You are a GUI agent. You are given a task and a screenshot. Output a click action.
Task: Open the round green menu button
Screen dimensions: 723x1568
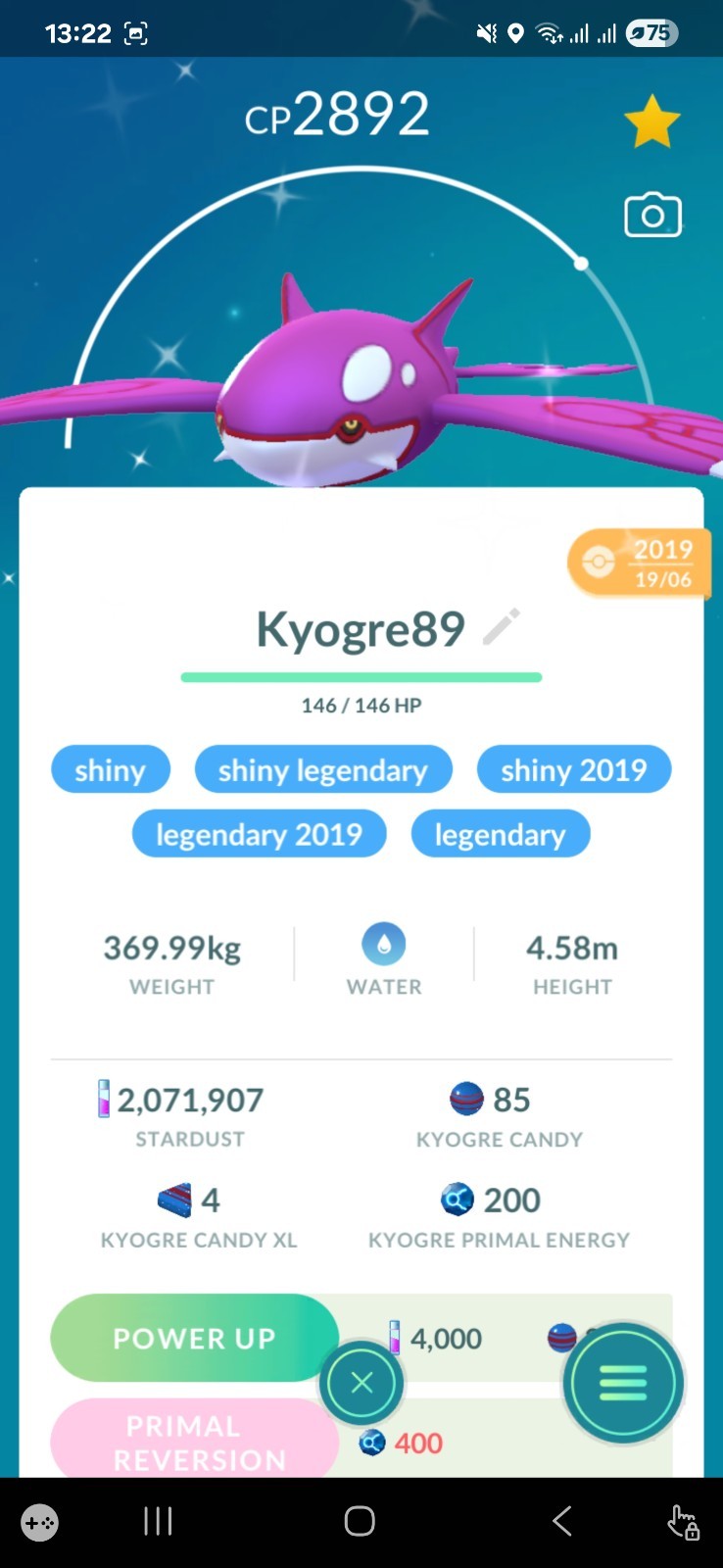tap(623, 1383)
